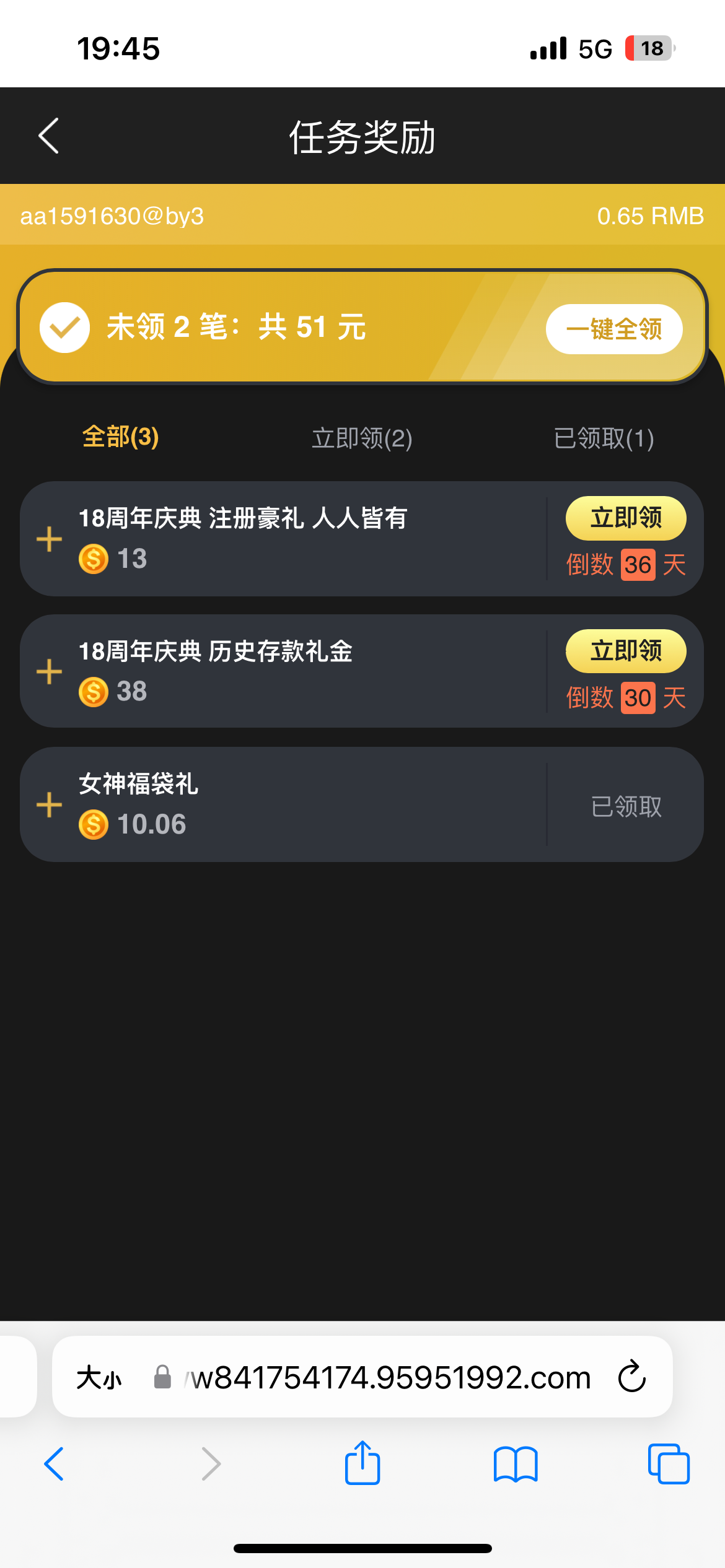Switch to the 立即领(2) tab
The height and width of the screenshot is (1568, 725).
(x=362, y=438)
